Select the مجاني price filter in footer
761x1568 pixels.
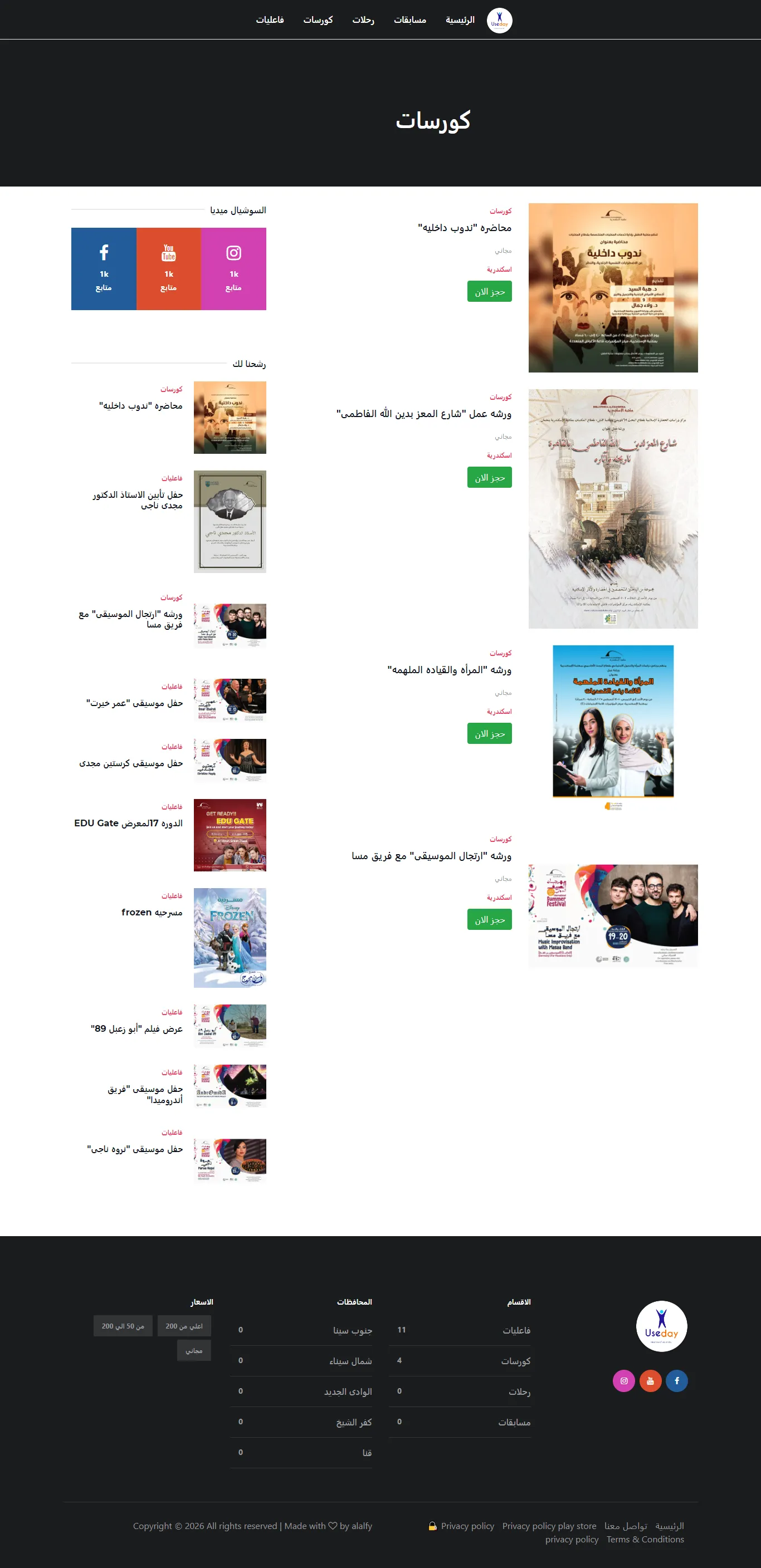tap(194, 1351)
